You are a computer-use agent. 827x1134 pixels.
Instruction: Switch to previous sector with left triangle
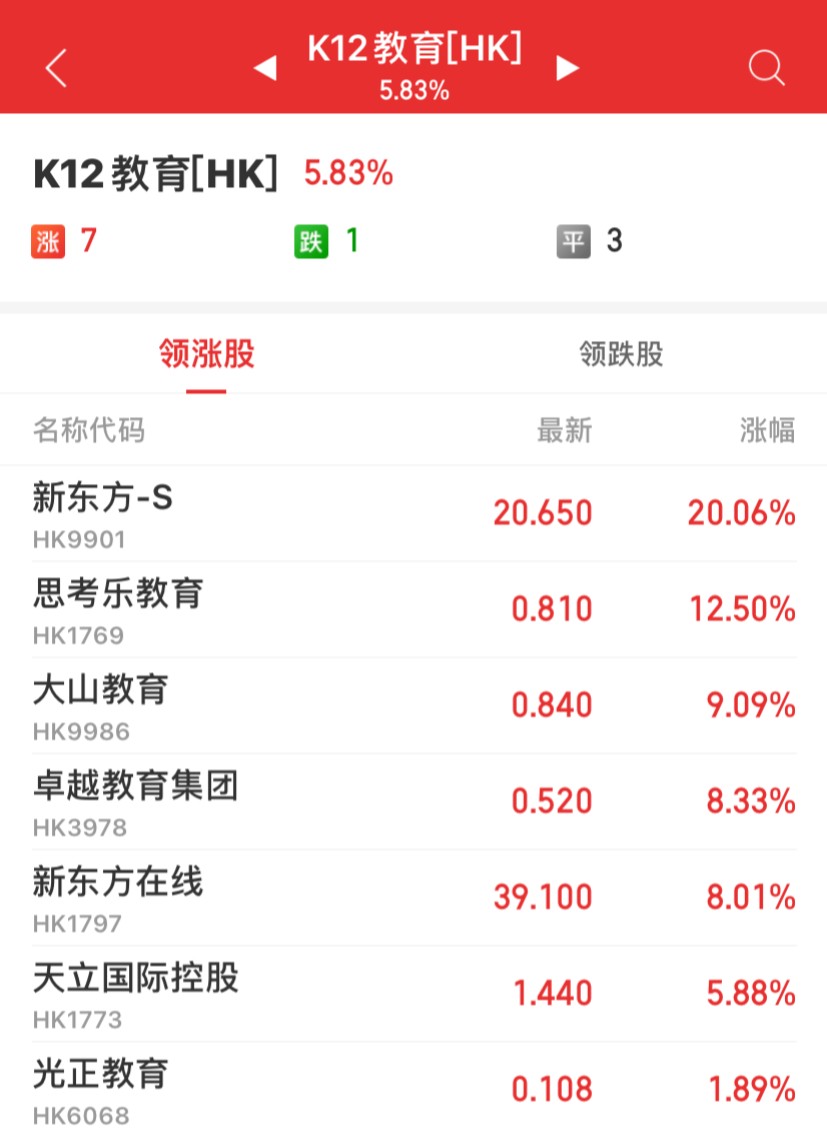[x=265, y=68]
